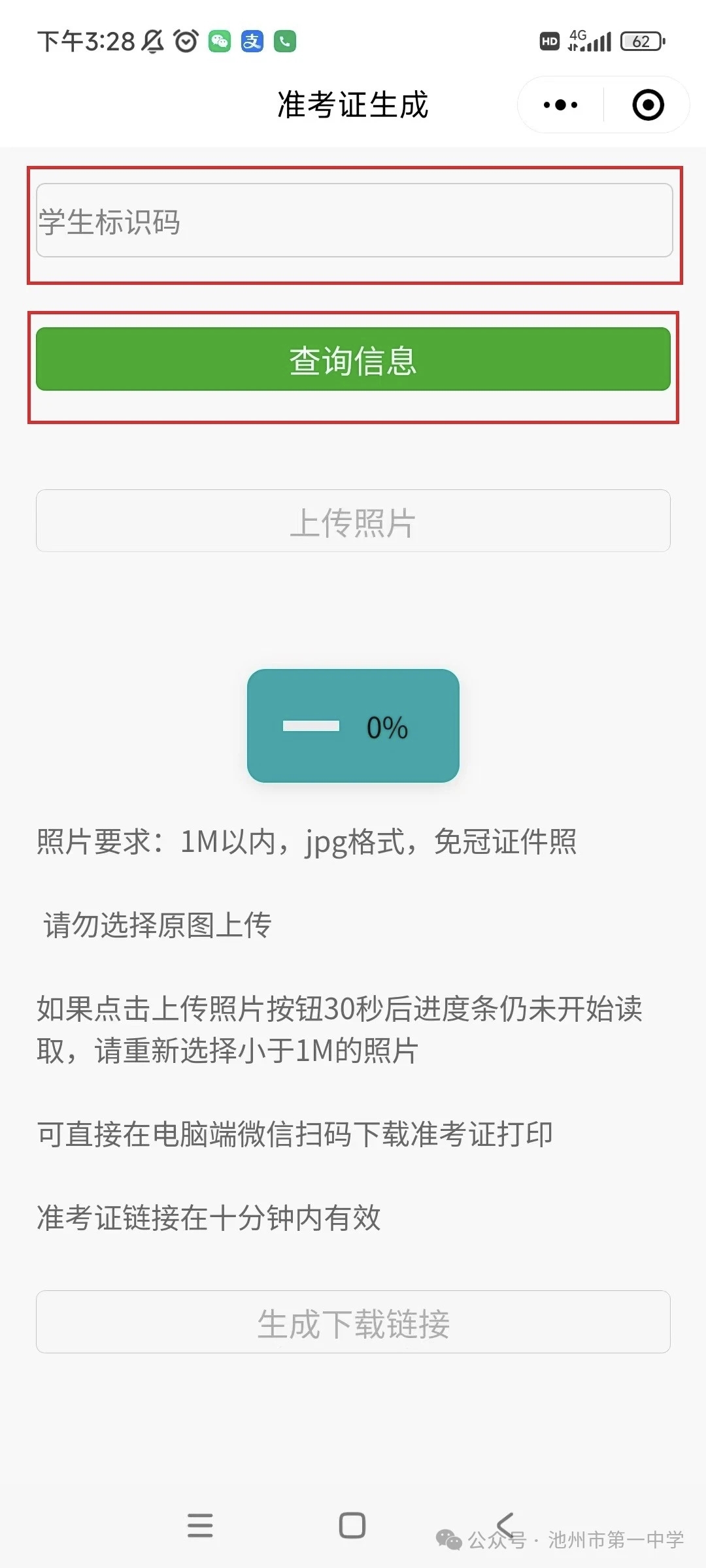Open the mini program's three-dot menu
The width and height of the screenshot is (706, 1568).
(x=560, y=105)
